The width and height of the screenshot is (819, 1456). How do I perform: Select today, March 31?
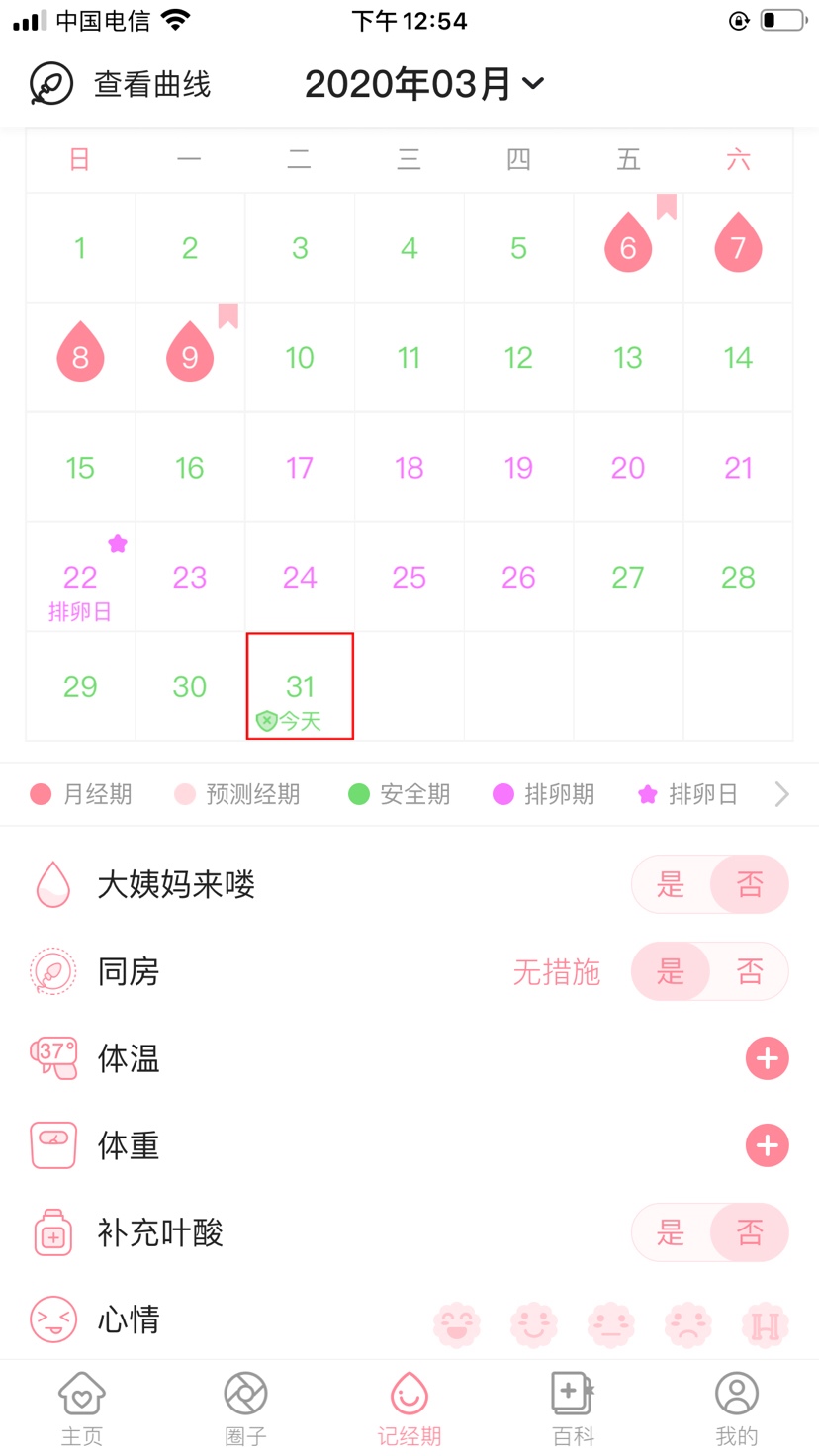pos(300,687)
